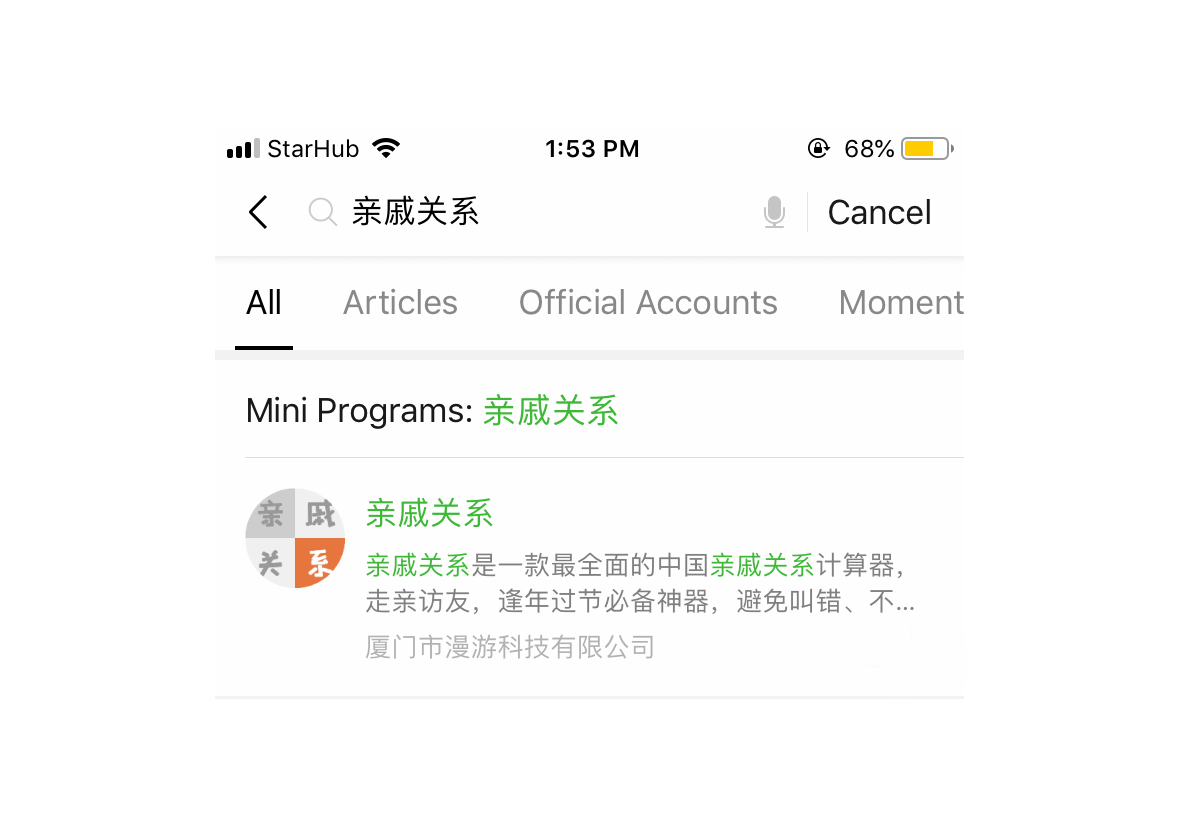The height and width of the screenshot is (826, 1180).
Task: Switch to the Articles tab
Action: point(400,303)
